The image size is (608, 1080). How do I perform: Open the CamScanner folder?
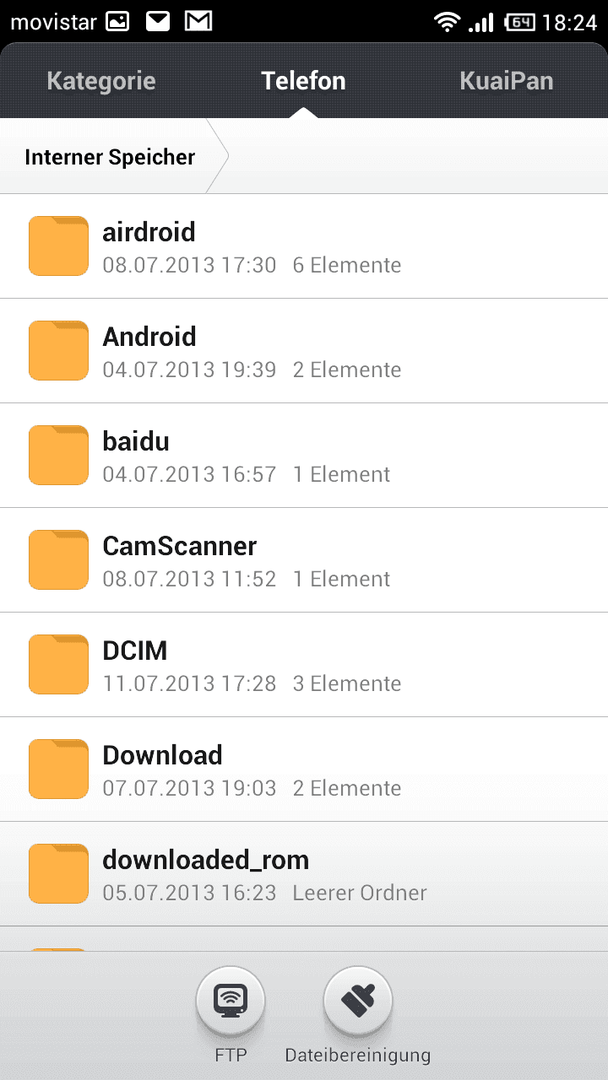pyautogui.click(x=304, y=561)
